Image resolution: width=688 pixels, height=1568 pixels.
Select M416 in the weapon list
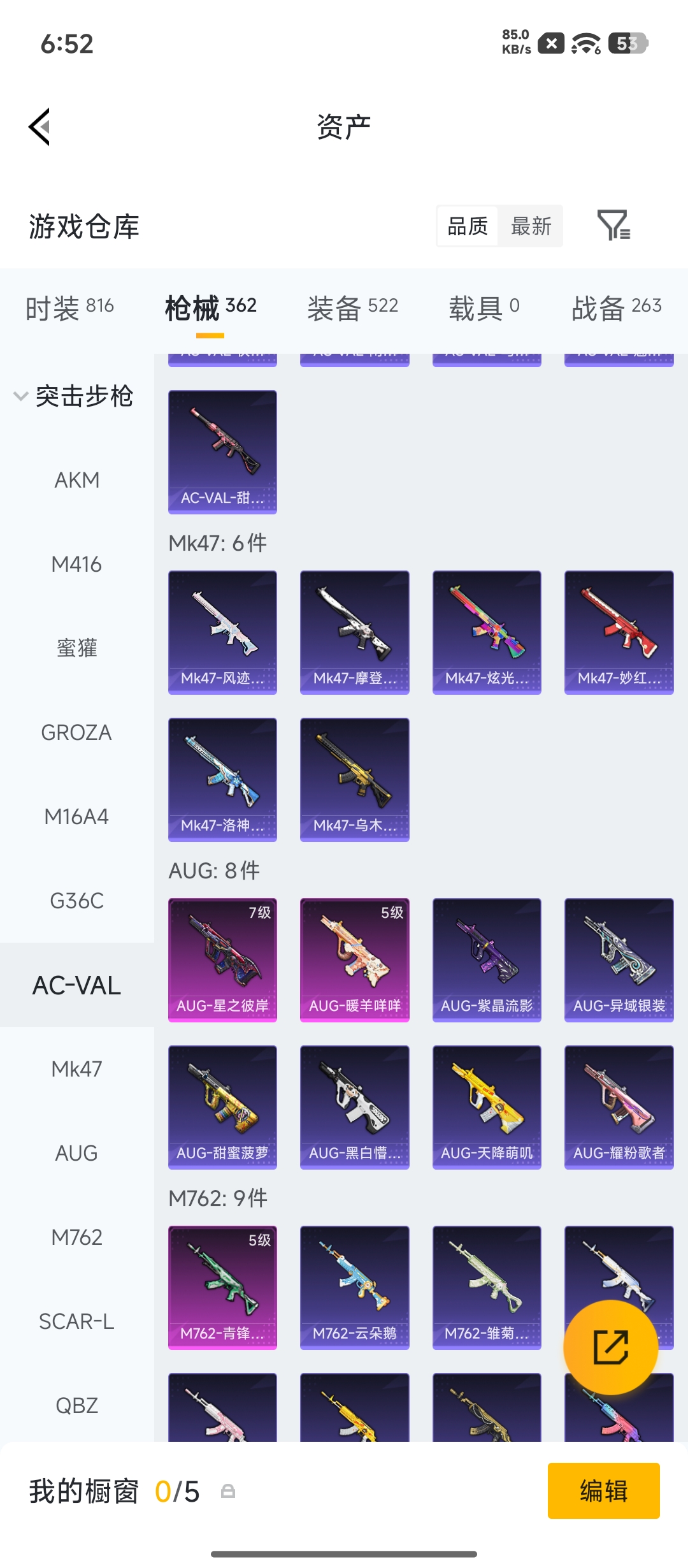[77, 564]
